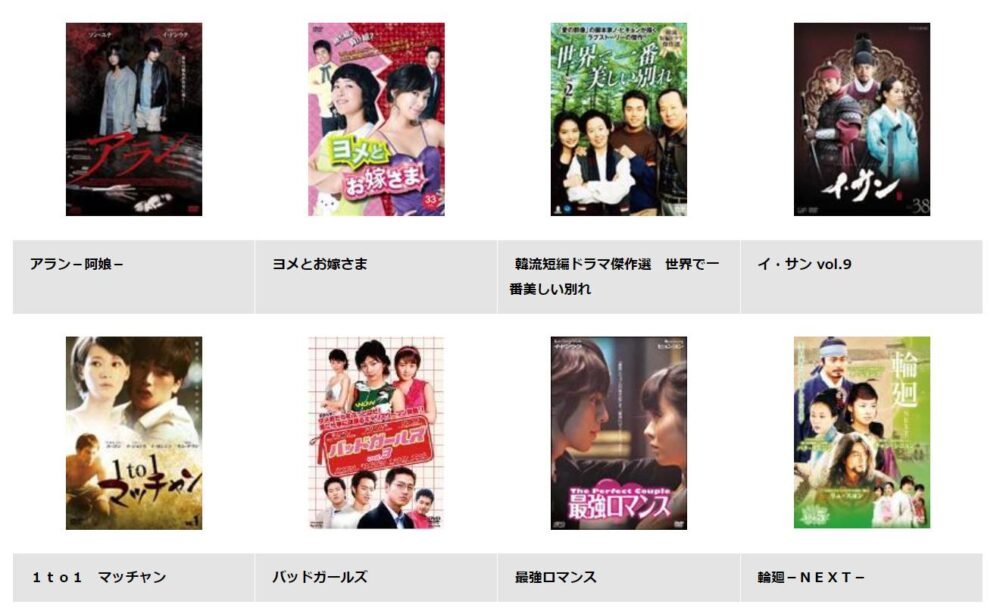1000x614 pixels.
Task: Open 最強ロマンス drama page
Action: pos(618,432)
